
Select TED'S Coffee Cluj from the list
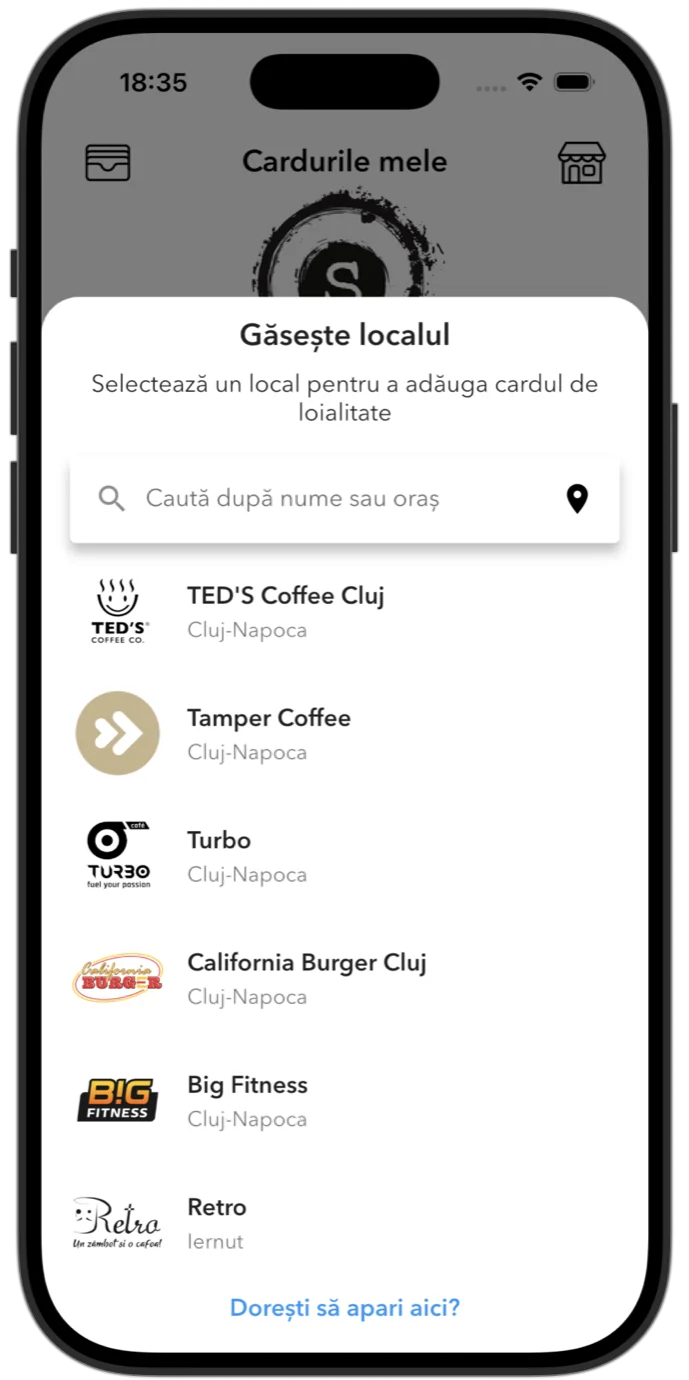click(x=286, y=611)
